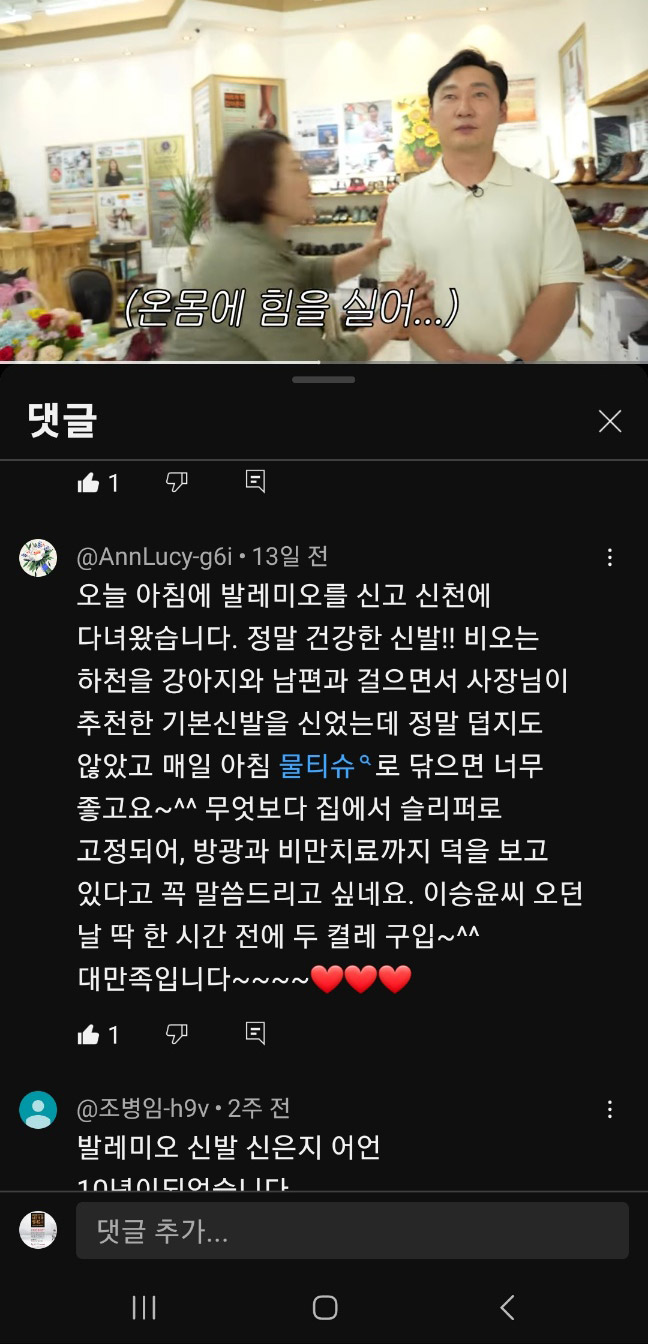Tap the video player to show controls

[x=324, y=180]
